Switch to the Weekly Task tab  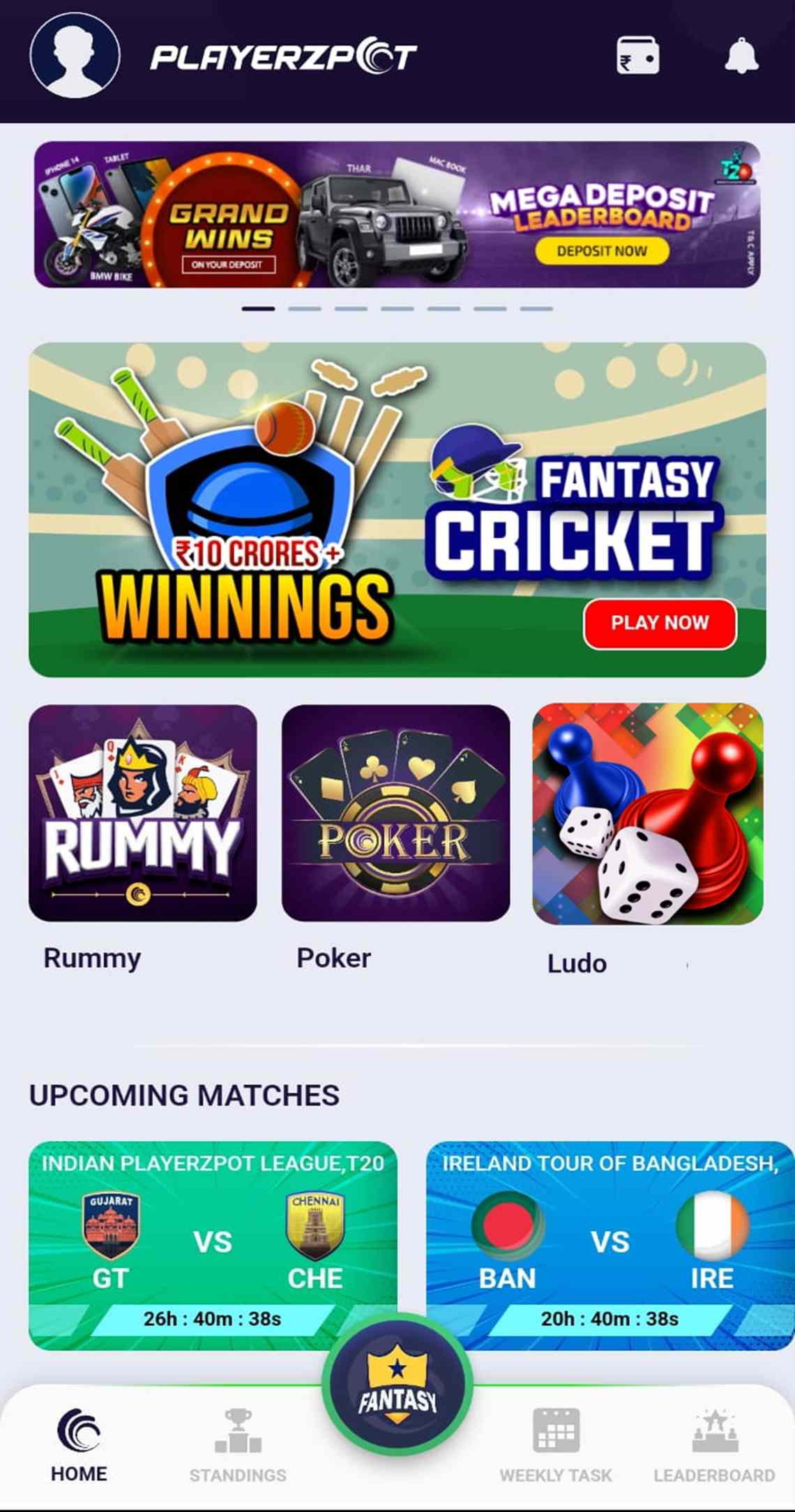pyautogui.click(x=556, y=1445)
